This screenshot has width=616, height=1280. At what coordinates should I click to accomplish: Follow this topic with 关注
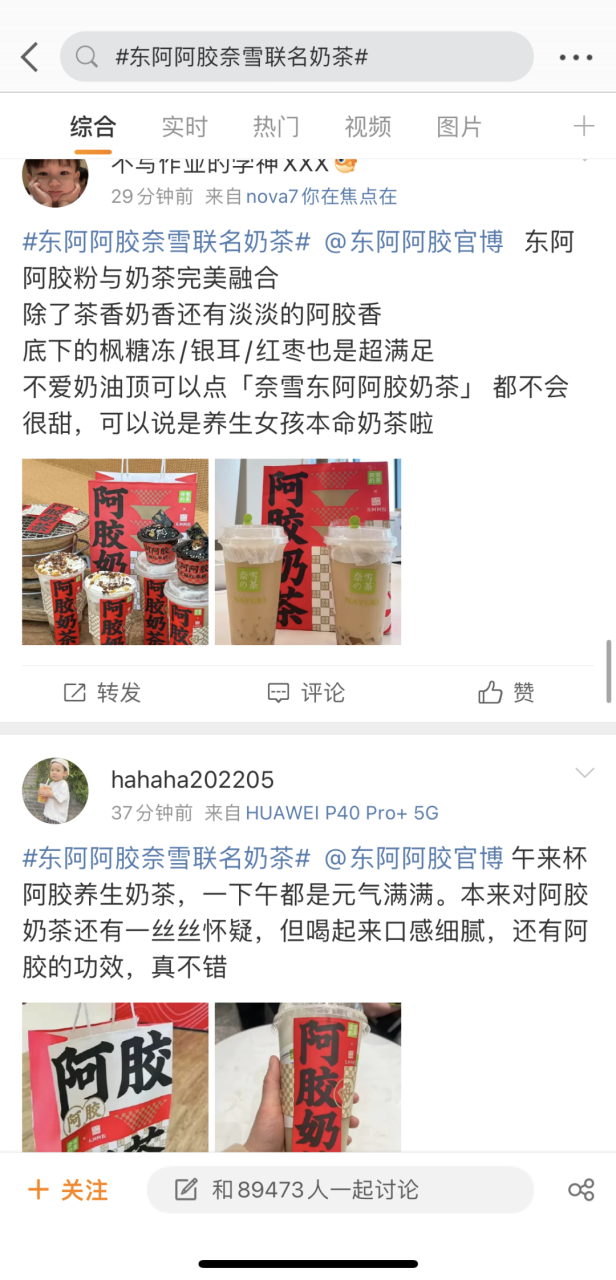[x=68, y=1190]
